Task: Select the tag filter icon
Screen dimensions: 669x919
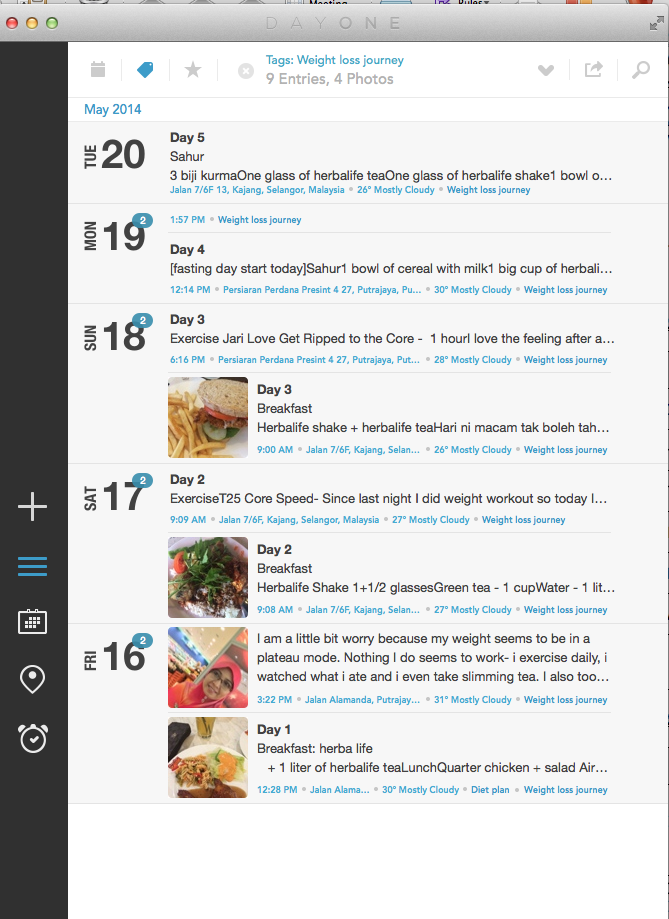Action: pyautogui.click(x=145, y=70)
